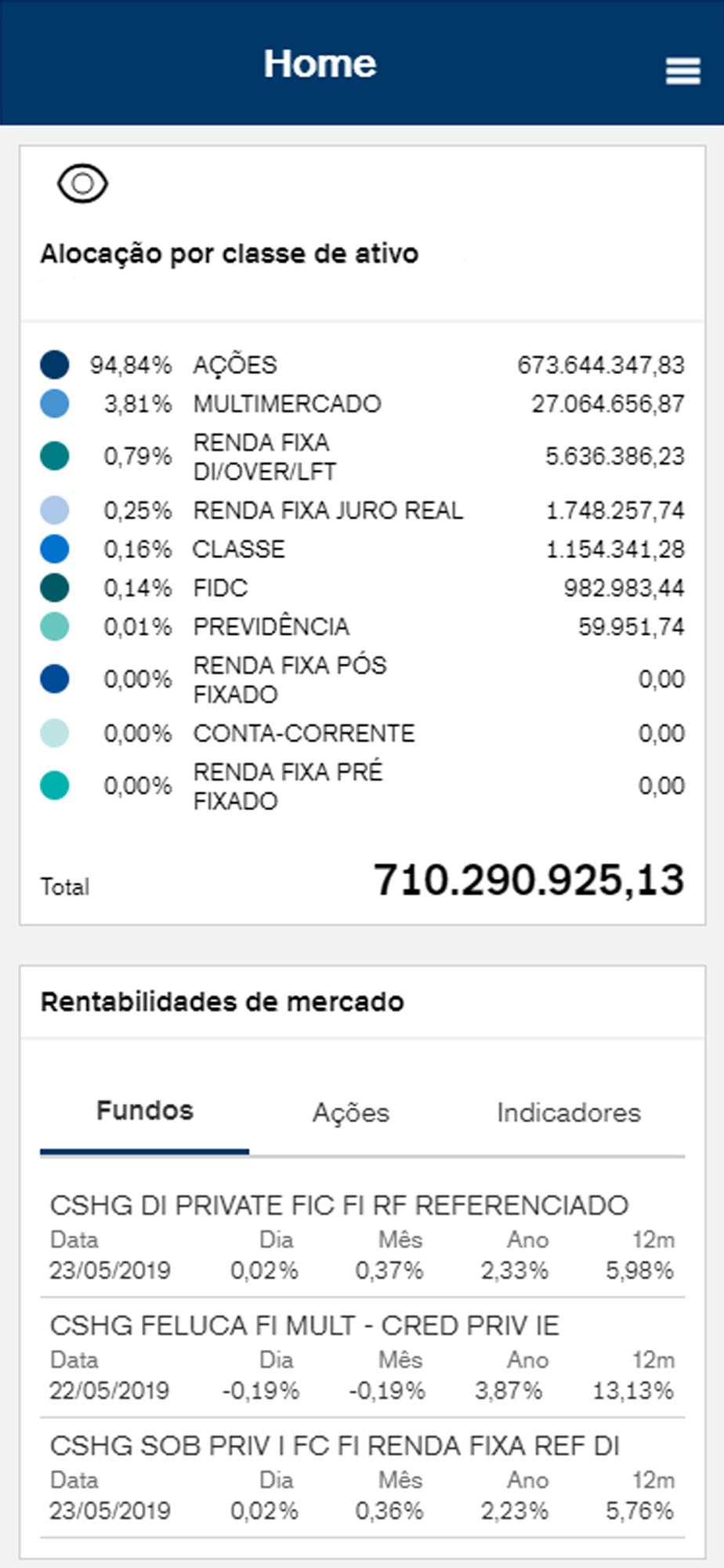Open the hamburger menu
724x1568 pixels.
click(x=682, y=71)
